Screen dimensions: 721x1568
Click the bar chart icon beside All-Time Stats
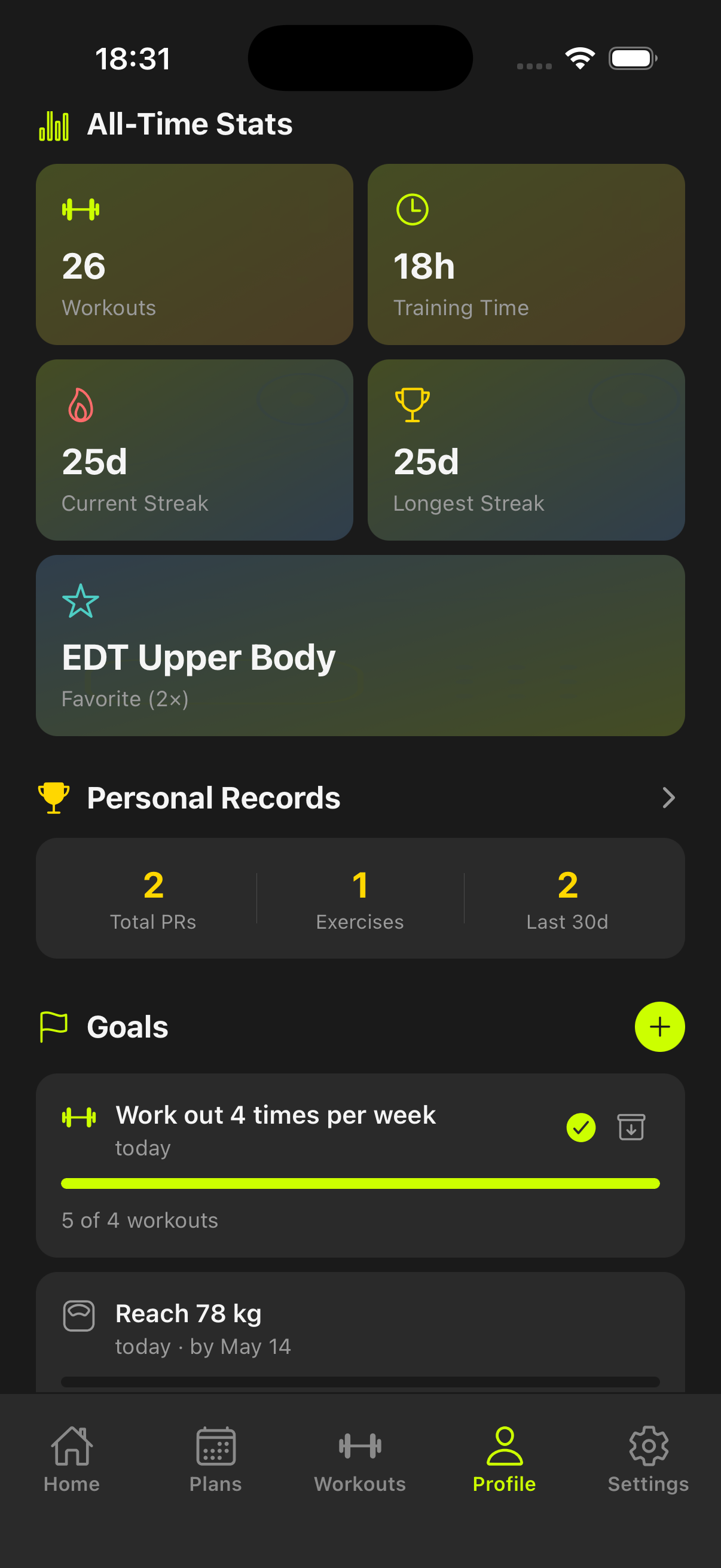(54, 124)
